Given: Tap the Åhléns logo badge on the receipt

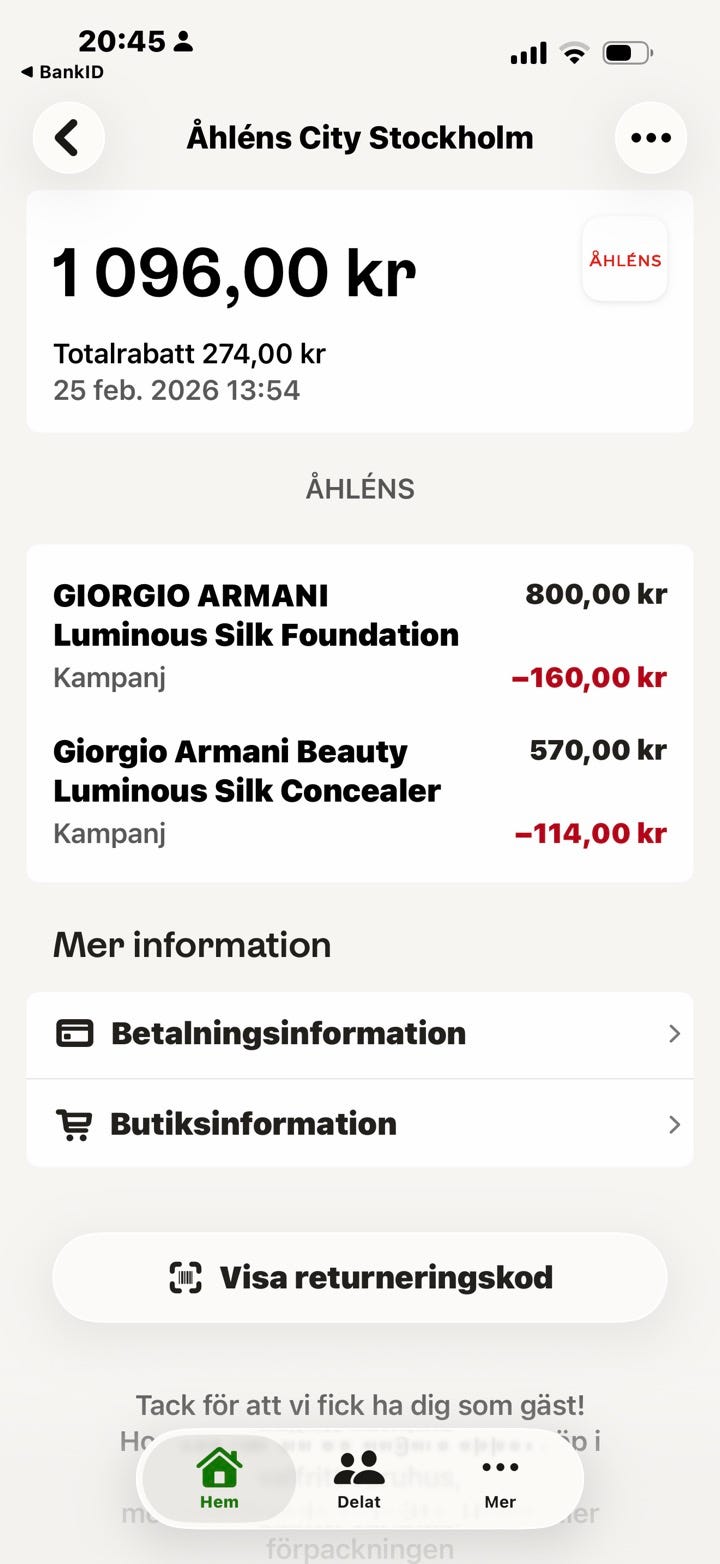Looking at the screenshot, I should click(x=624, y=258).
